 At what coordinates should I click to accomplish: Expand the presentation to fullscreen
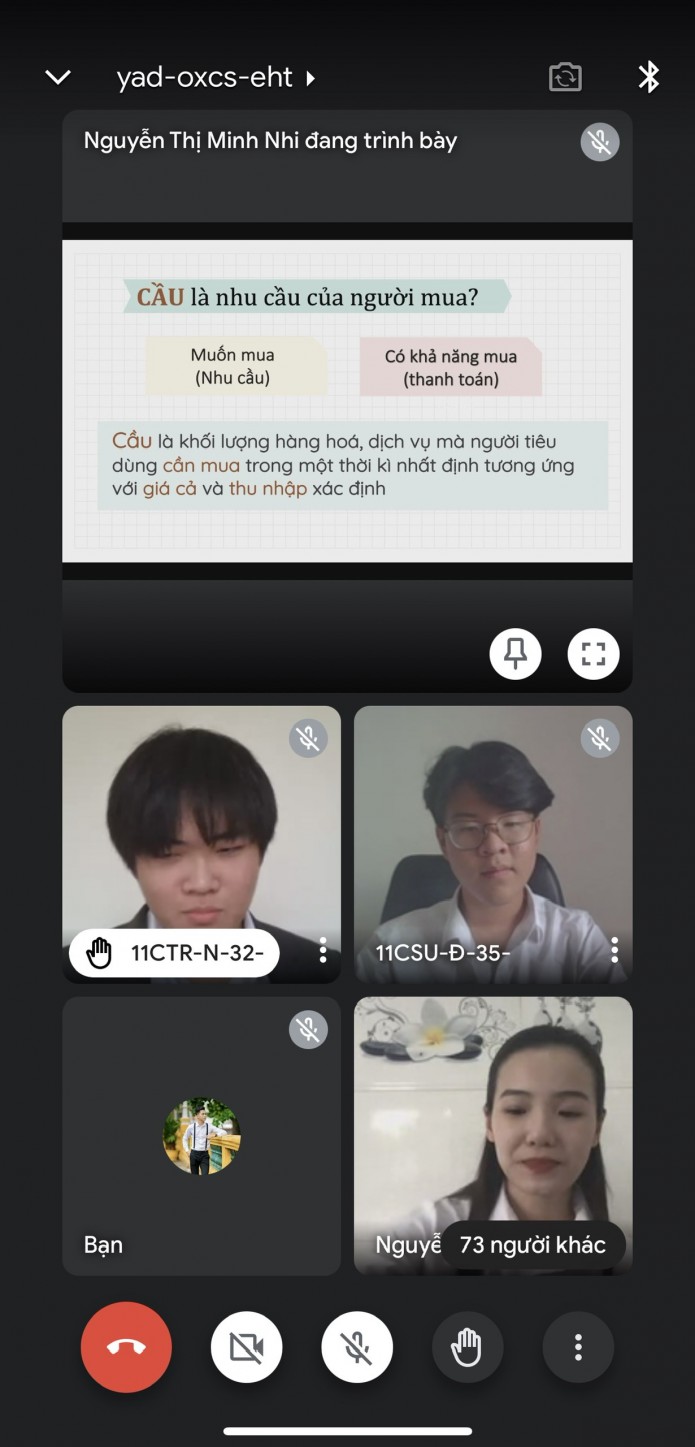(x=593, y=654)
